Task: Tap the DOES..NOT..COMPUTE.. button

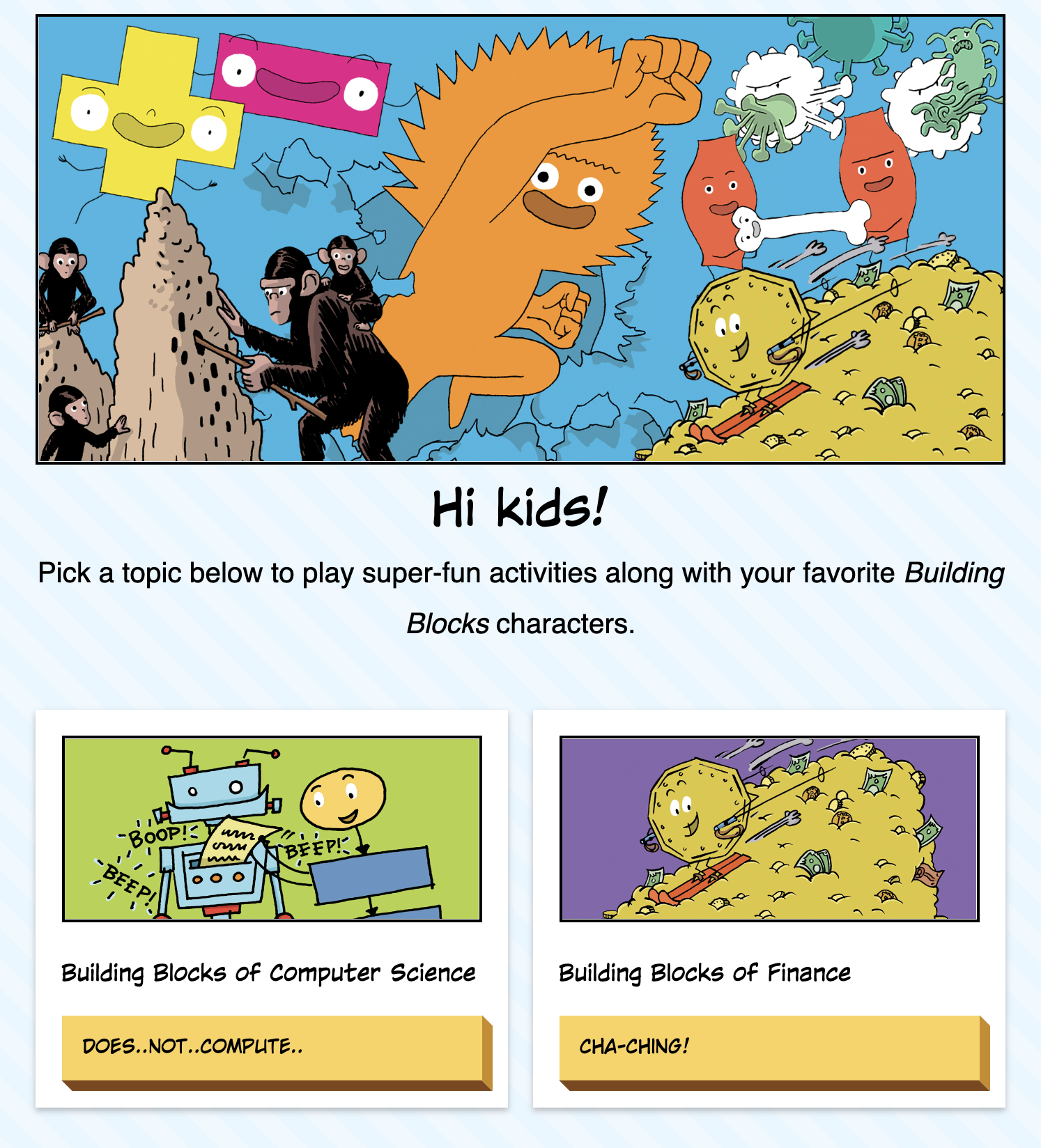Action: point(272,1048)
